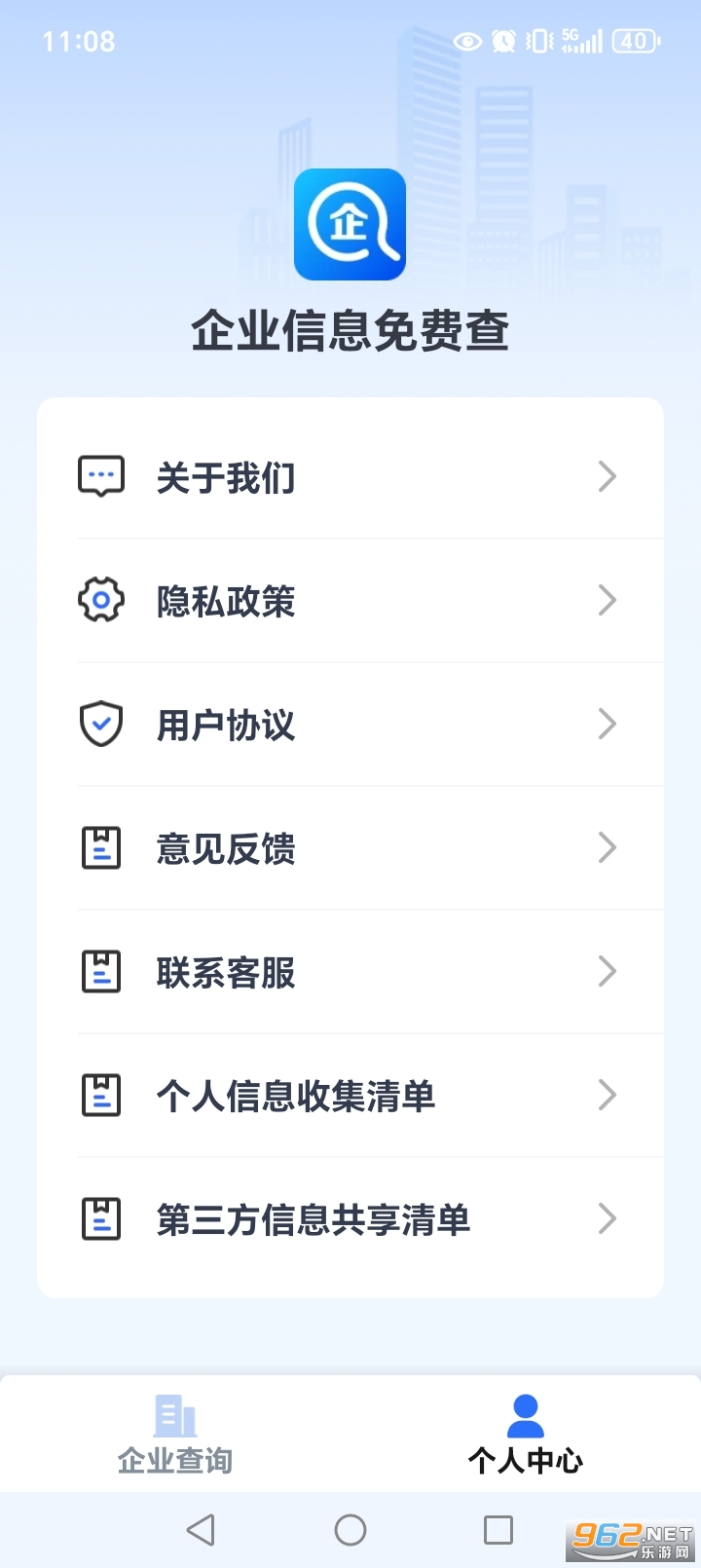Tap the triangular back navigation button

click(202, 1529)
